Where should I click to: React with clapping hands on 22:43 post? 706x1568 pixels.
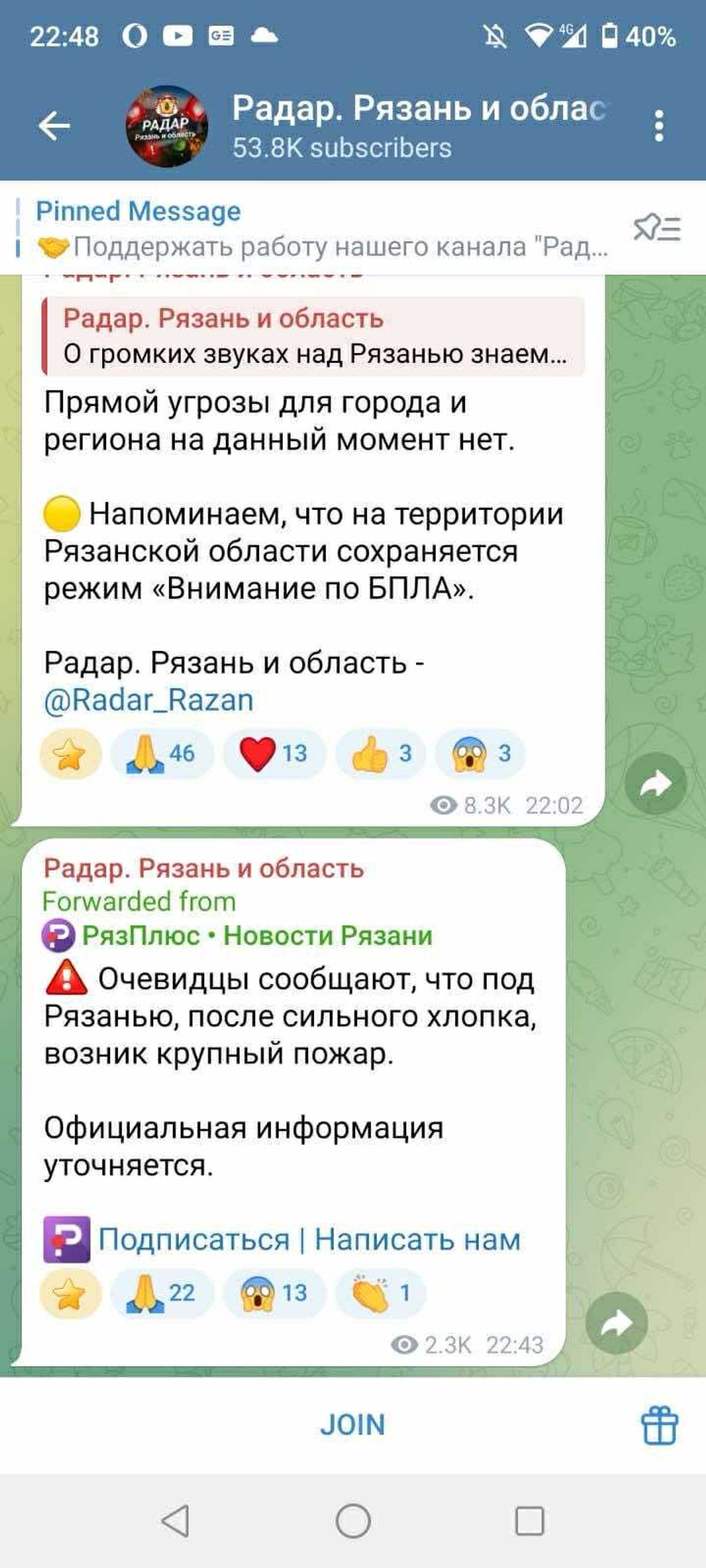pyautogui.click(x=380, y=1293)
